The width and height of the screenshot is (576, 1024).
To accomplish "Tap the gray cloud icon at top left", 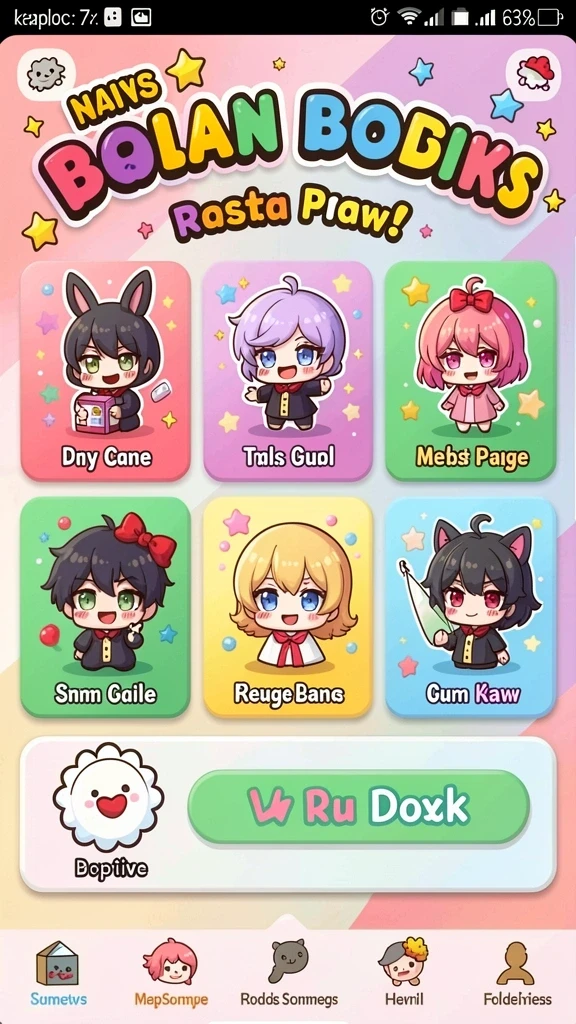I will 46,72.
